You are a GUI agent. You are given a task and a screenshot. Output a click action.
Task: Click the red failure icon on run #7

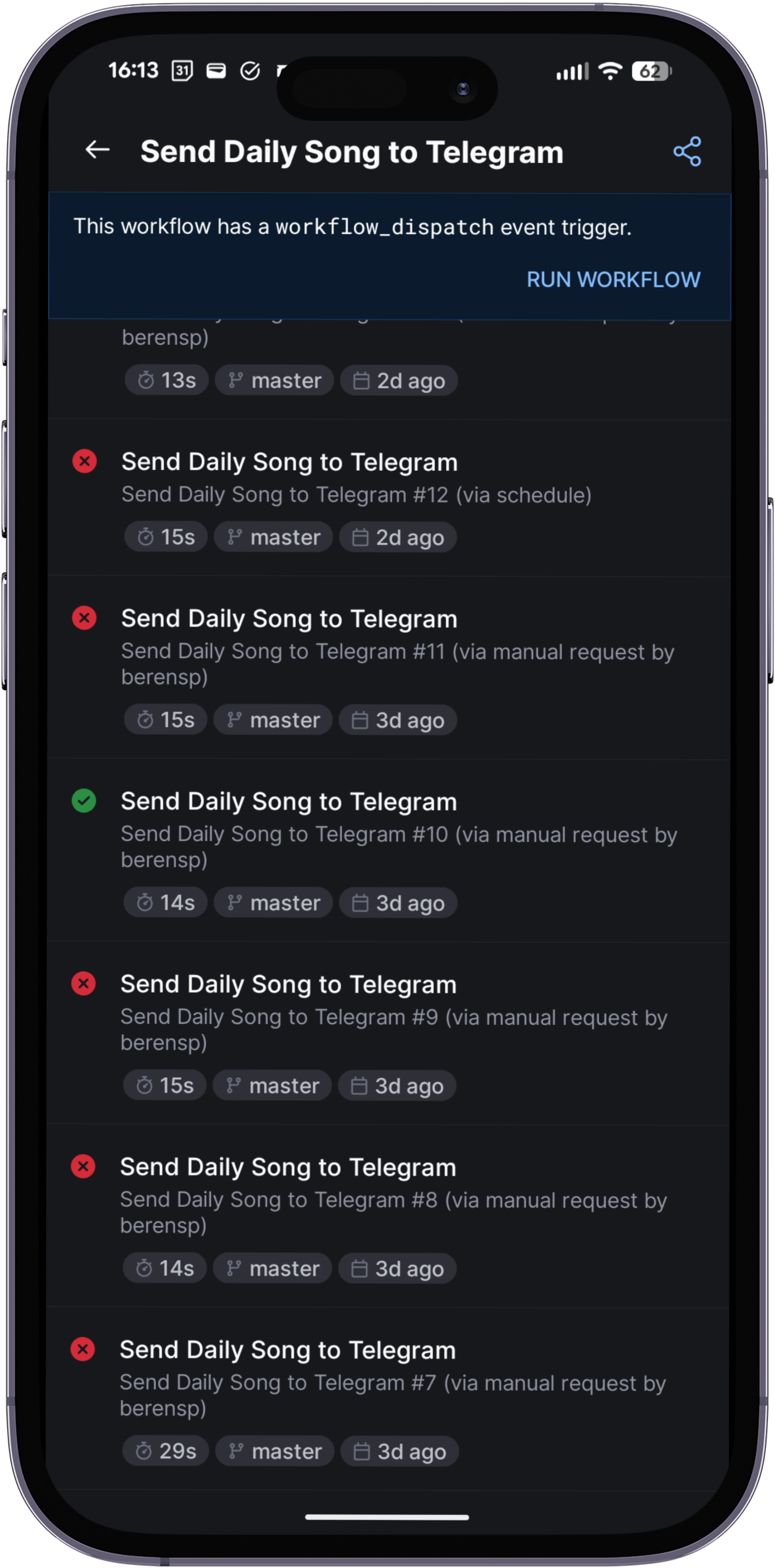pos(83,1349)
